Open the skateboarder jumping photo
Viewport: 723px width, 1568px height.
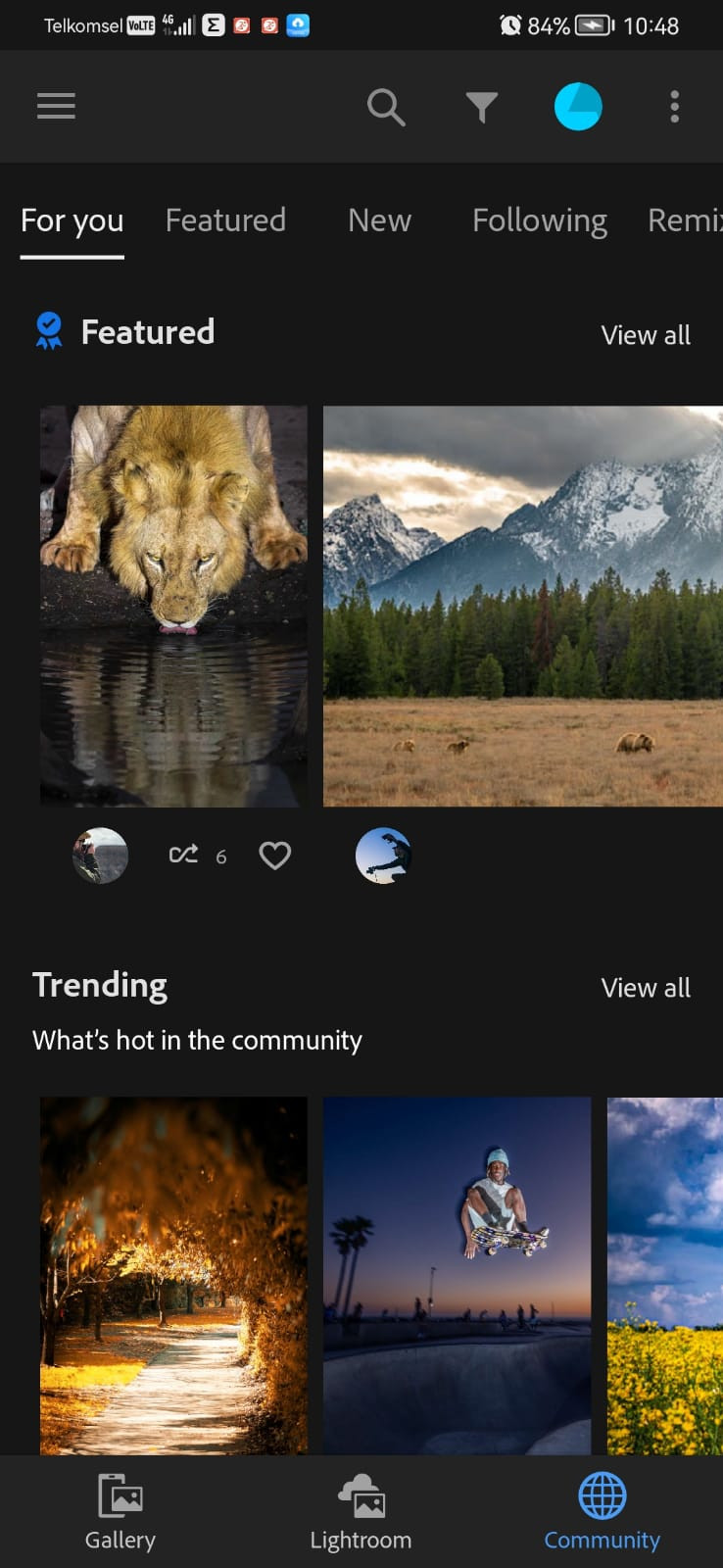click(457, 1274)
